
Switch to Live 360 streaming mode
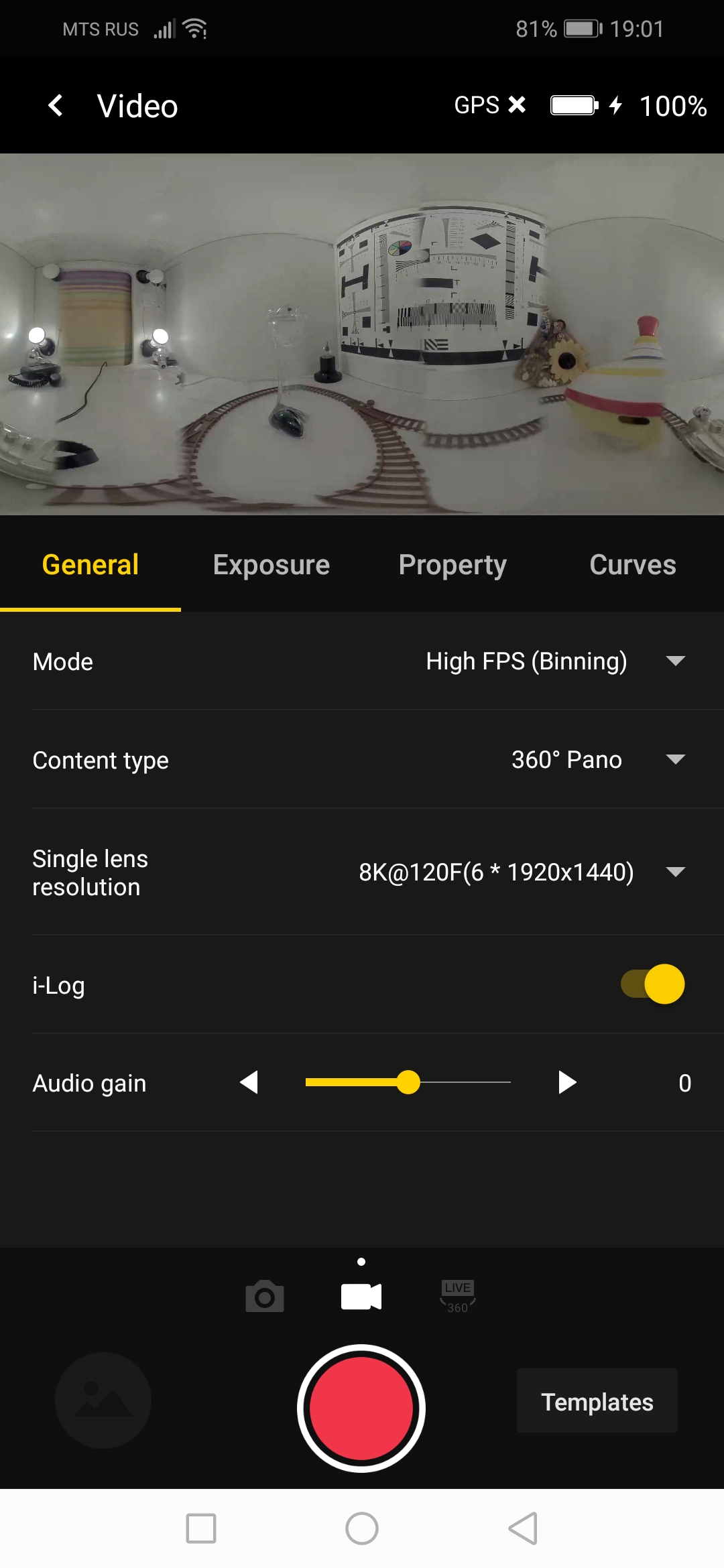point(458,1297)
